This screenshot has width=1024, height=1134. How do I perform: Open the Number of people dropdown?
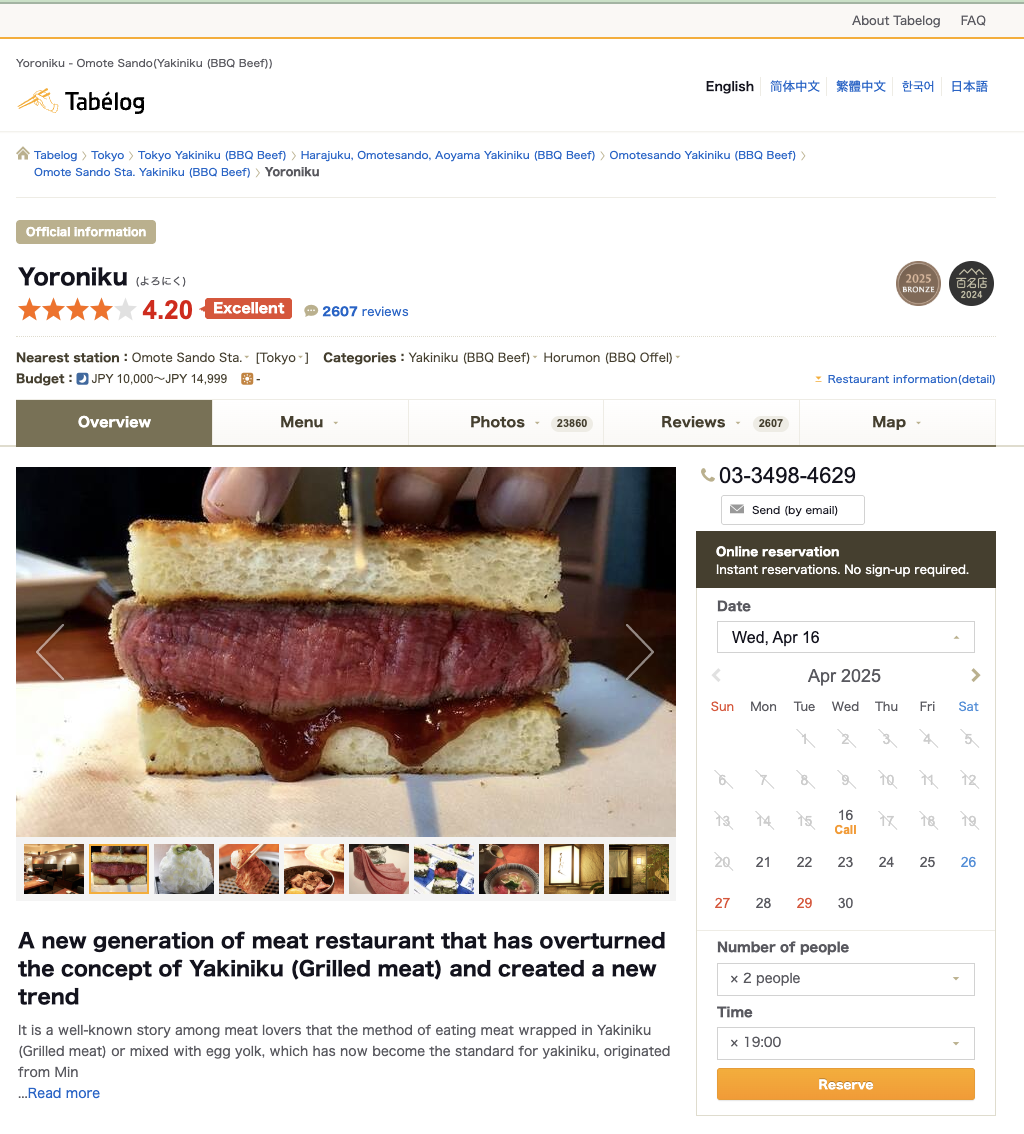point(845,979)
